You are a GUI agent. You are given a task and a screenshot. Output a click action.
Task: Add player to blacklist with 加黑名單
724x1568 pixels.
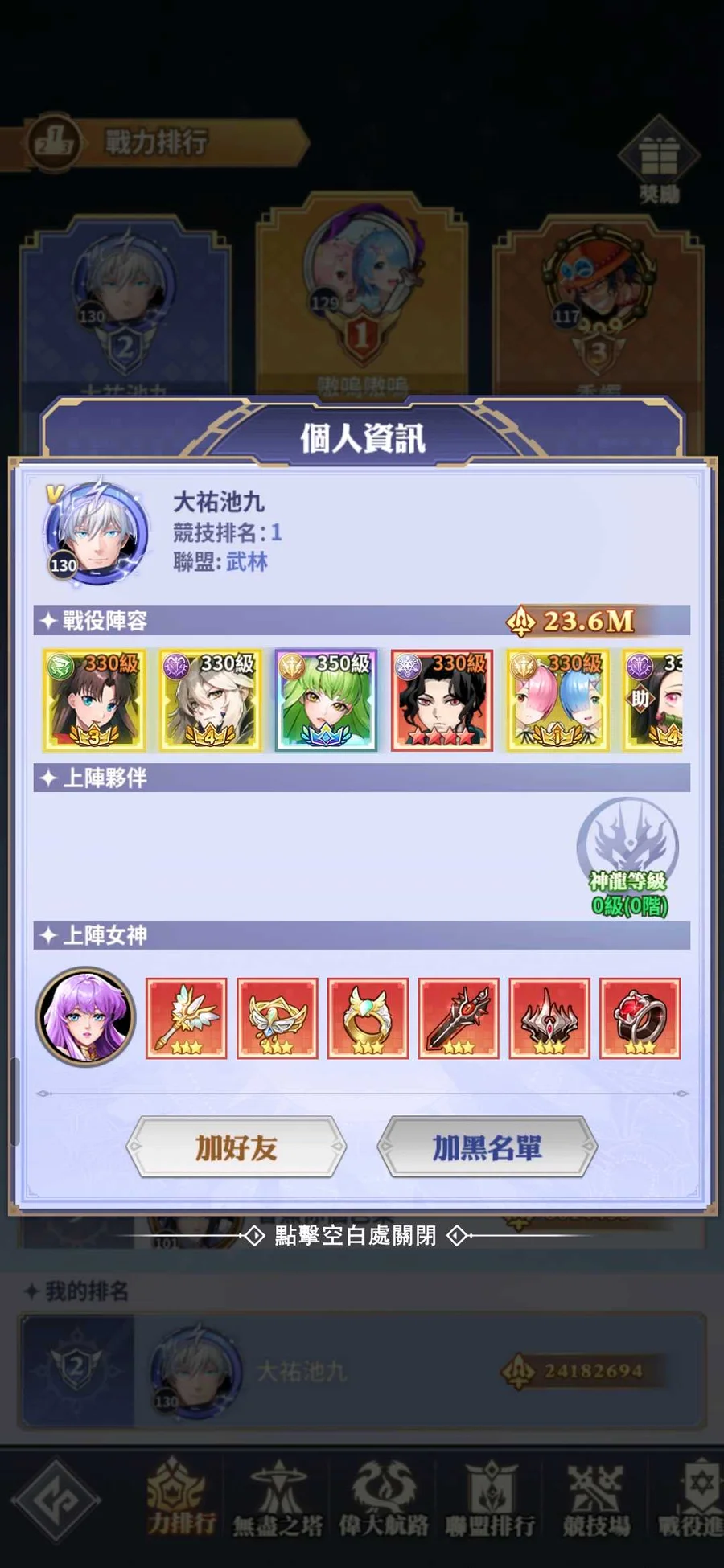(x=487, y=1147)
